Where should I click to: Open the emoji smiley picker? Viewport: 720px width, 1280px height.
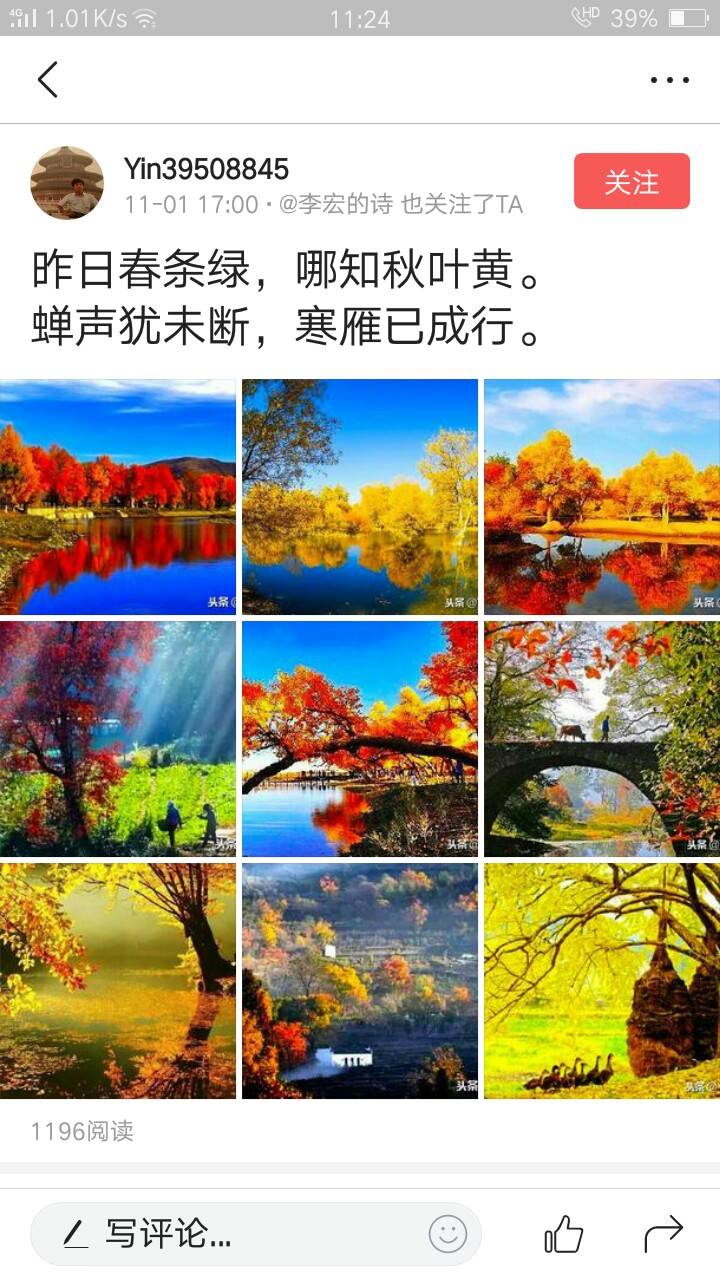tap(448, 1234)
